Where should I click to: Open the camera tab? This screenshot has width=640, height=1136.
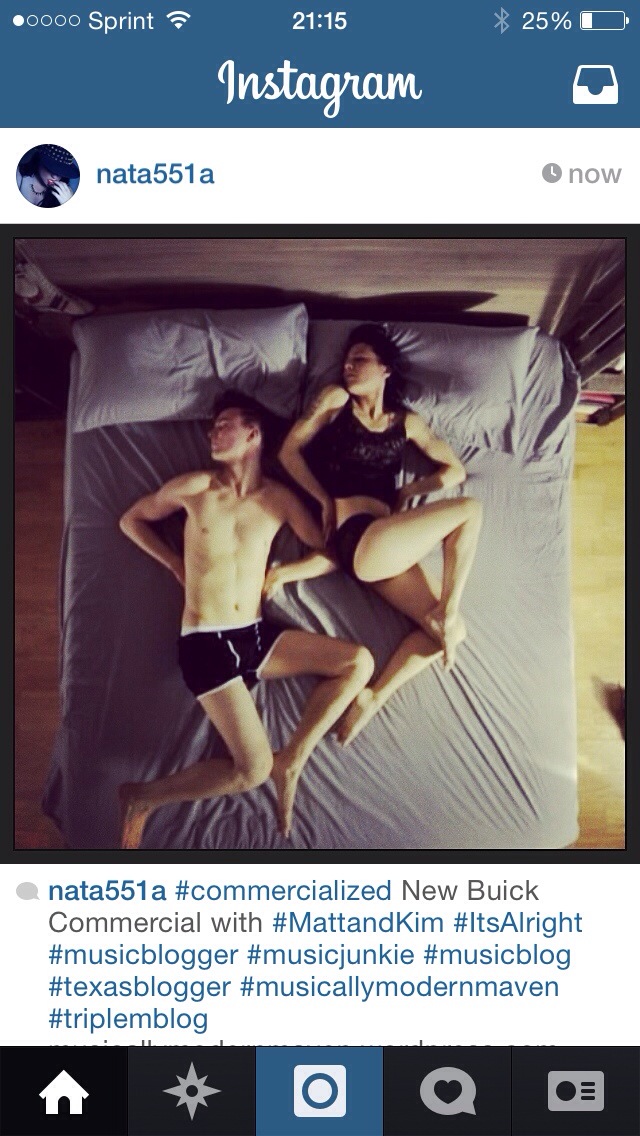coord(320,1091)
